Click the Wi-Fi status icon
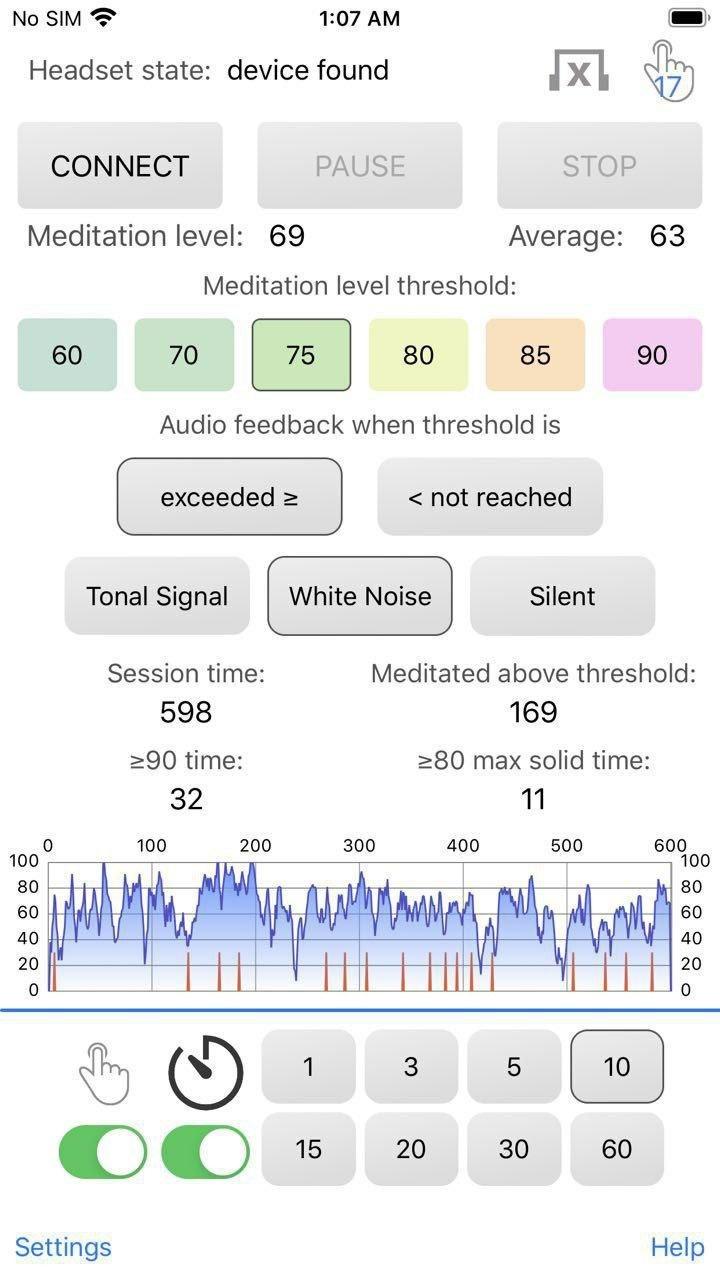 (x=103, y=17)
